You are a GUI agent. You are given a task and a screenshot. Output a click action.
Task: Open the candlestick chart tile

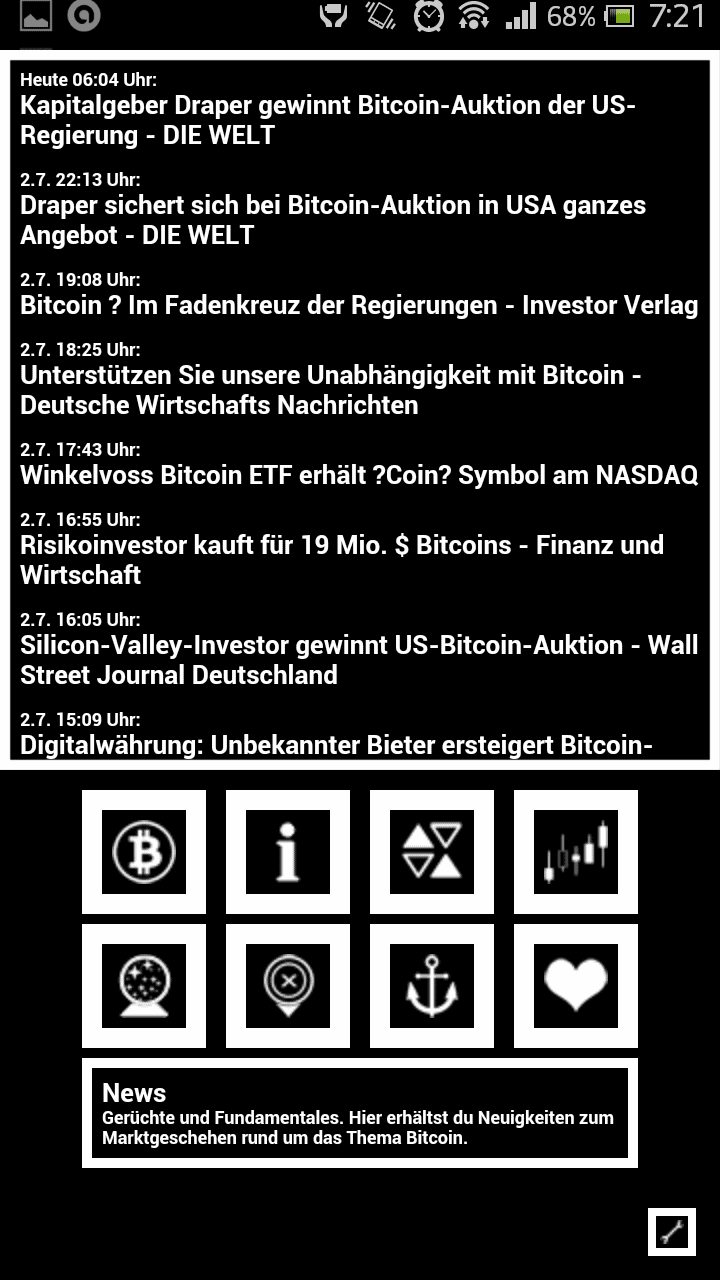pos(576,852)
